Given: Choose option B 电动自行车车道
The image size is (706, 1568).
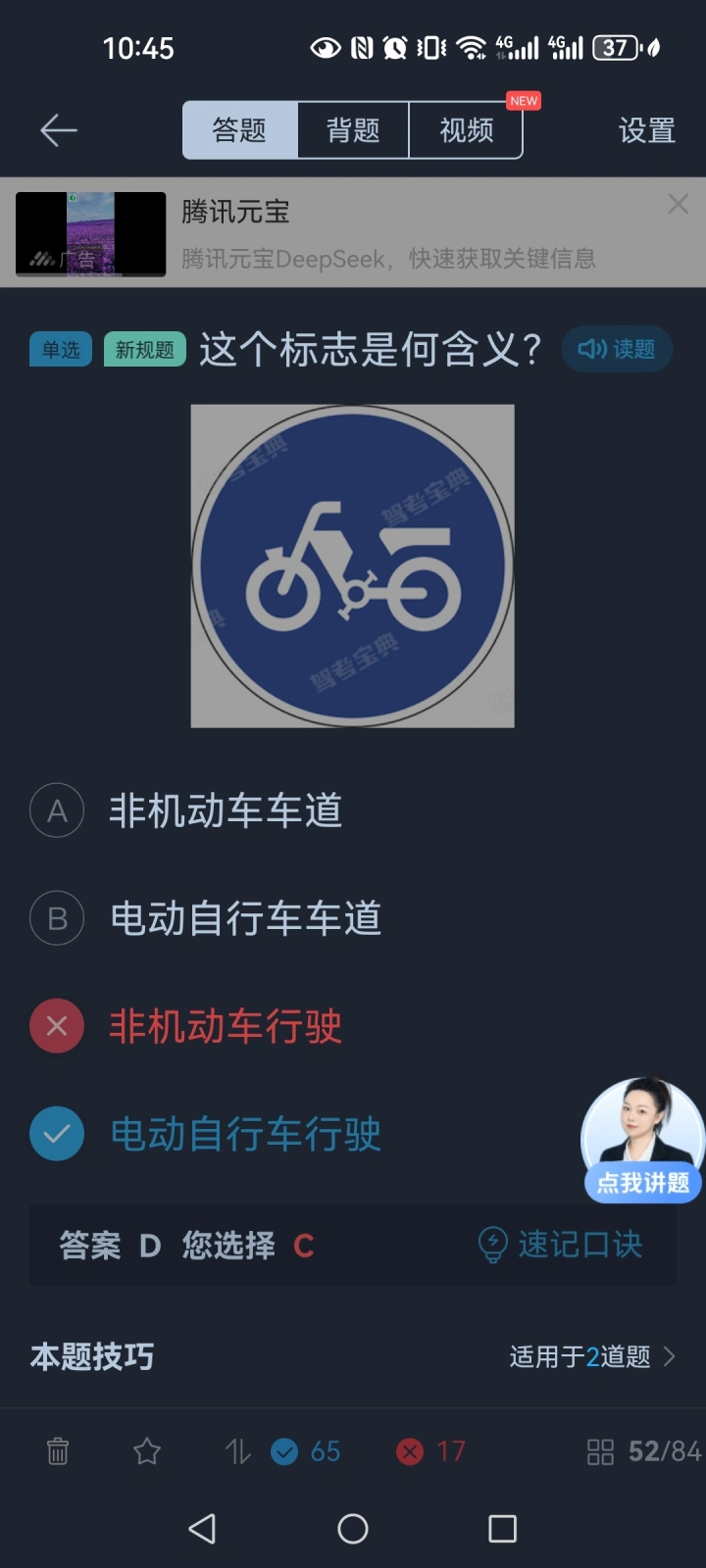Looking at the screenshot, I should point(245,919).
